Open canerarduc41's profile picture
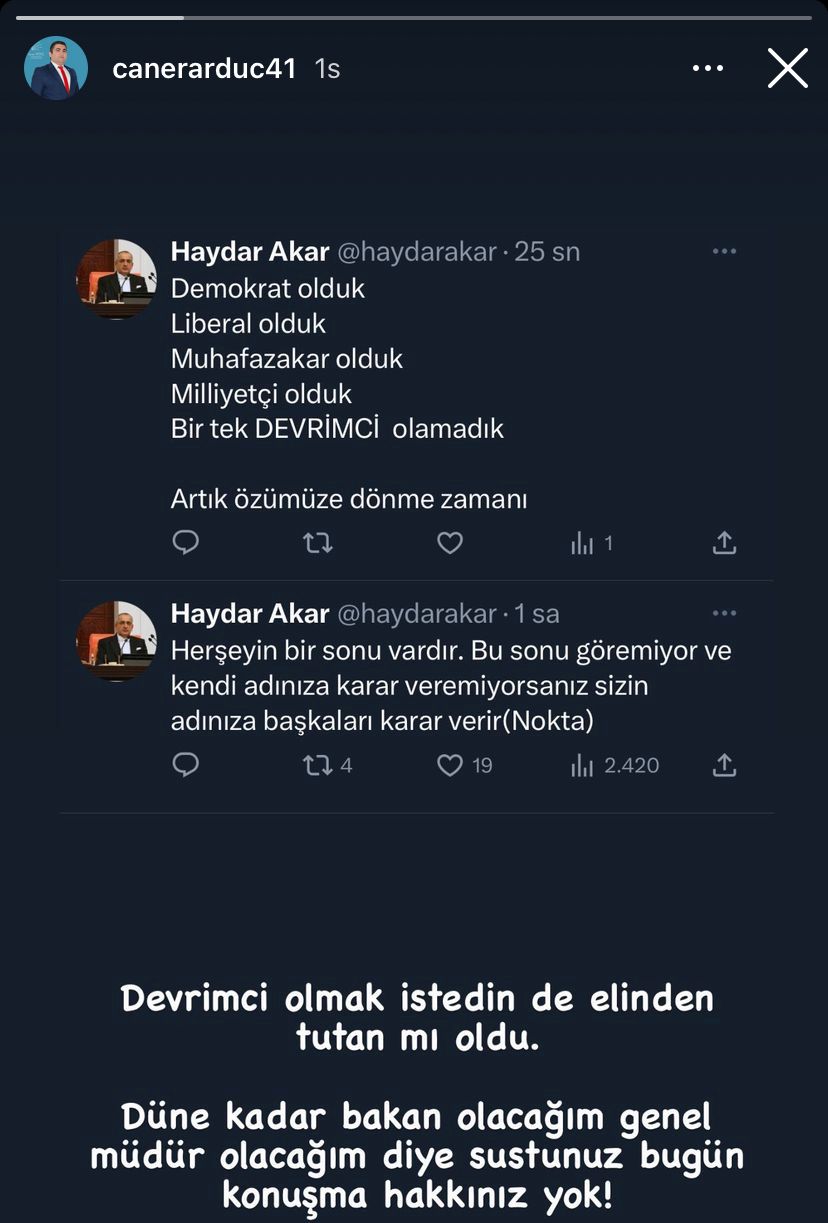The height and width of the screenshot is (1223, 828). (56, 68)
